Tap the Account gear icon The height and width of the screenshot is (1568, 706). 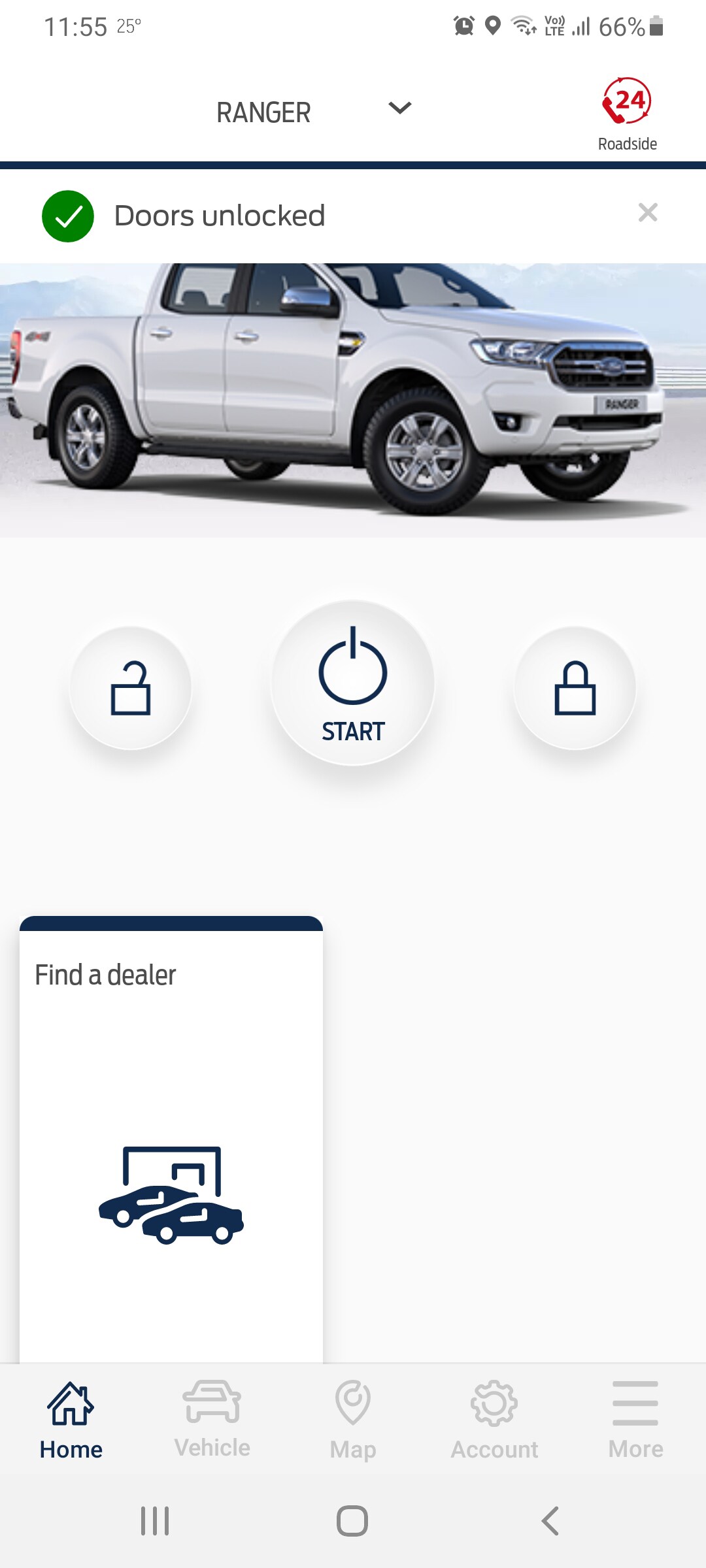tap(494, 1405)
